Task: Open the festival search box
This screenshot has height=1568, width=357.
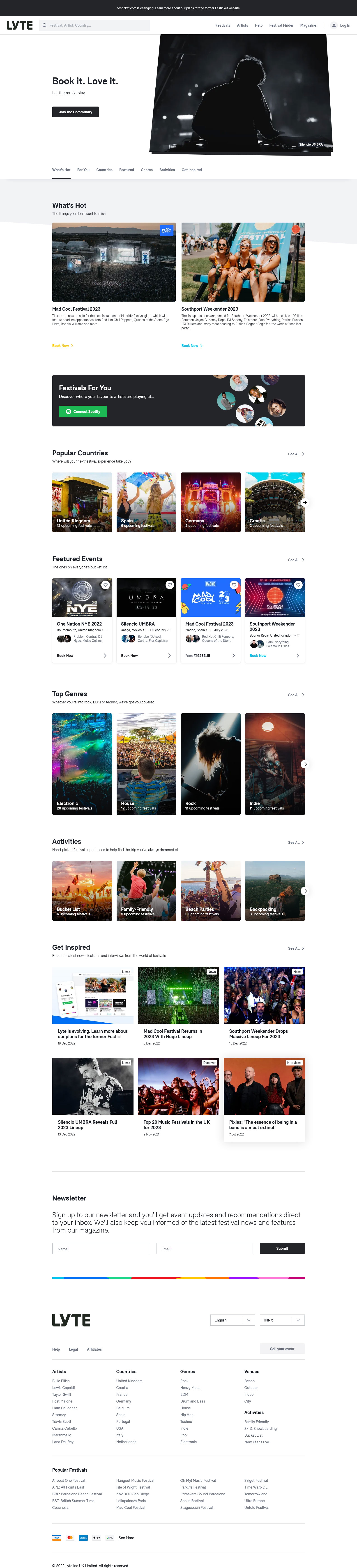Action: tap(94, 26)
